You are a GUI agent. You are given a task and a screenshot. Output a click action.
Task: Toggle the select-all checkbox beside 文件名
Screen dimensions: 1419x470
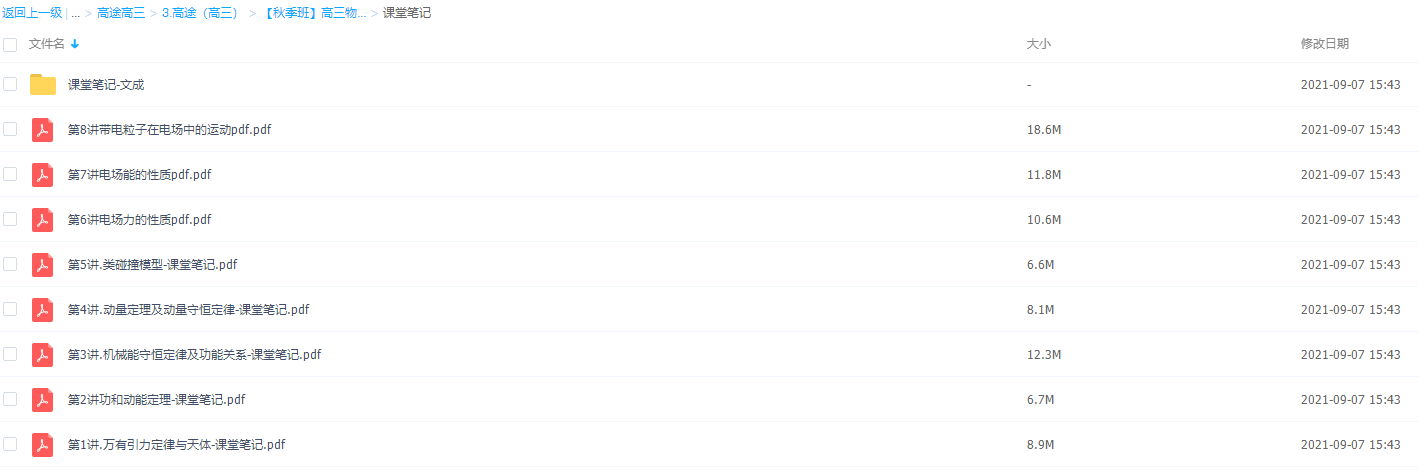pos(10,45)
